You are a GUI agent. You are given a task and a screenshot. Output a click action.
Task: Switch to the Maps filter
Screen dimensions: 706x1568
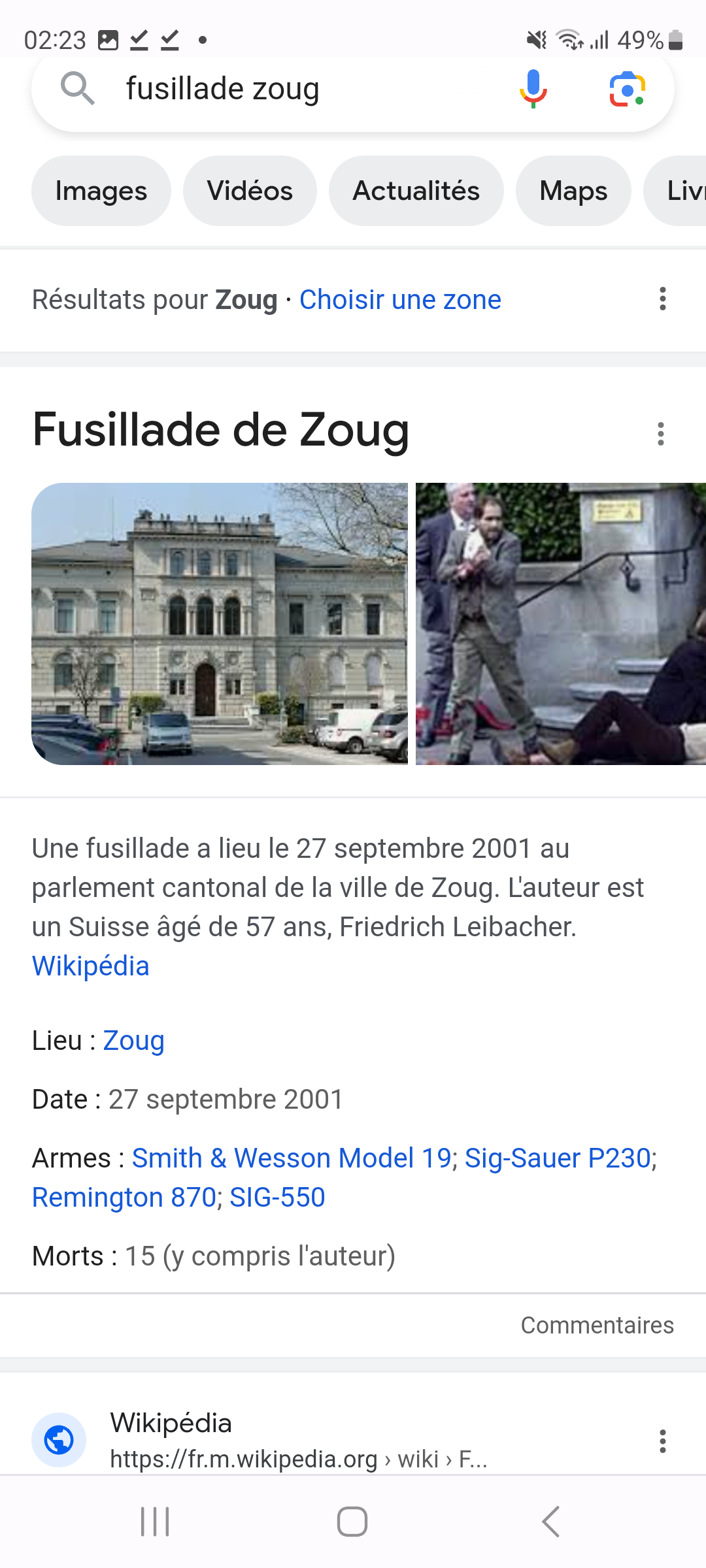573,191
